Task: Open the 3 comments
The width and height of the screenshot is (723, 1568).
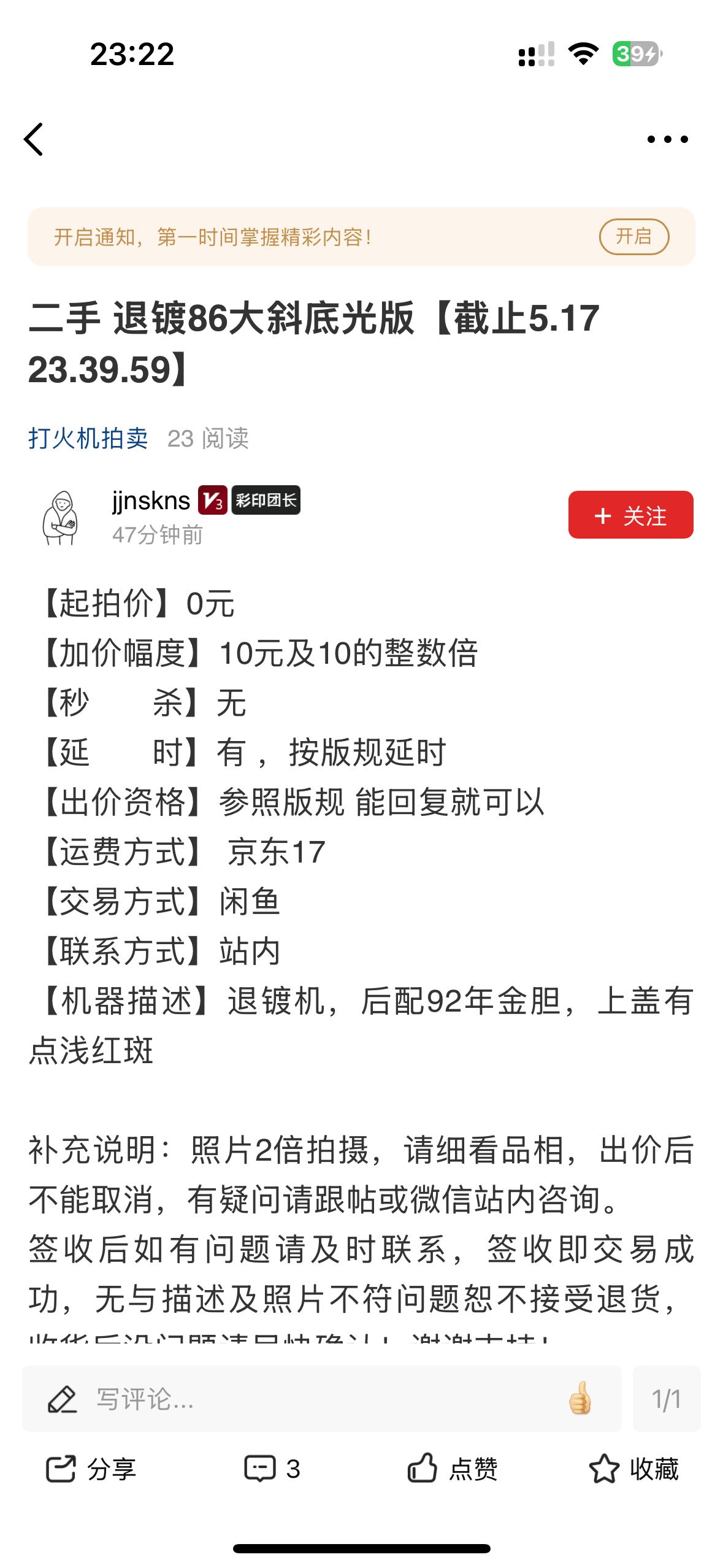Action: 272,1469
